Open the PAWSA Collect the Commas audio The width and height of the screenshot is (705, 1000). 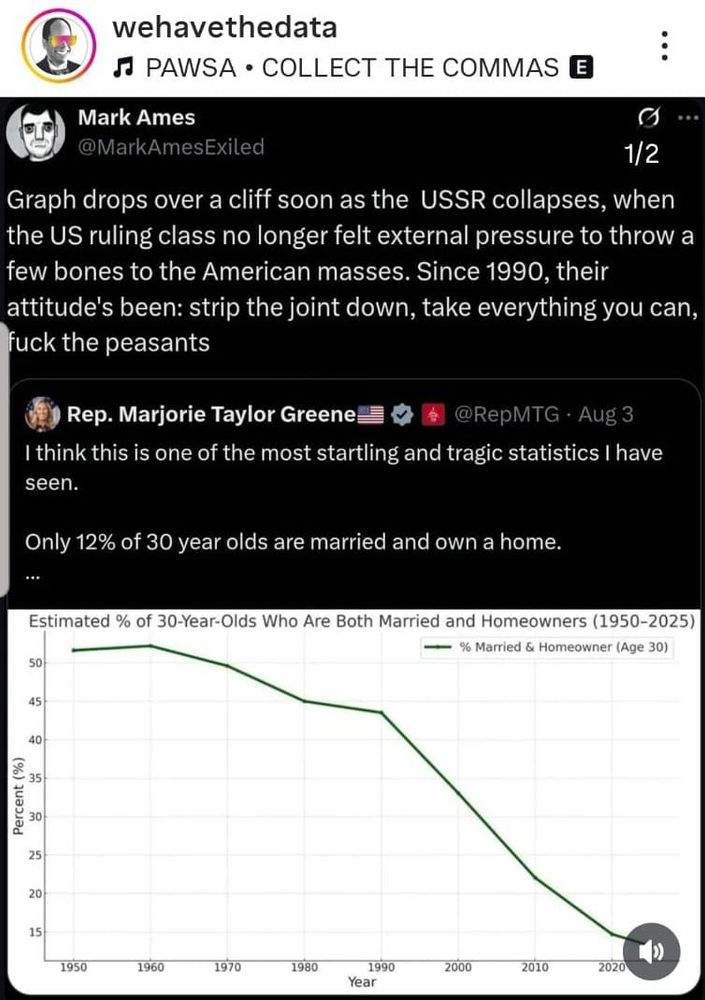coord(353,68)
